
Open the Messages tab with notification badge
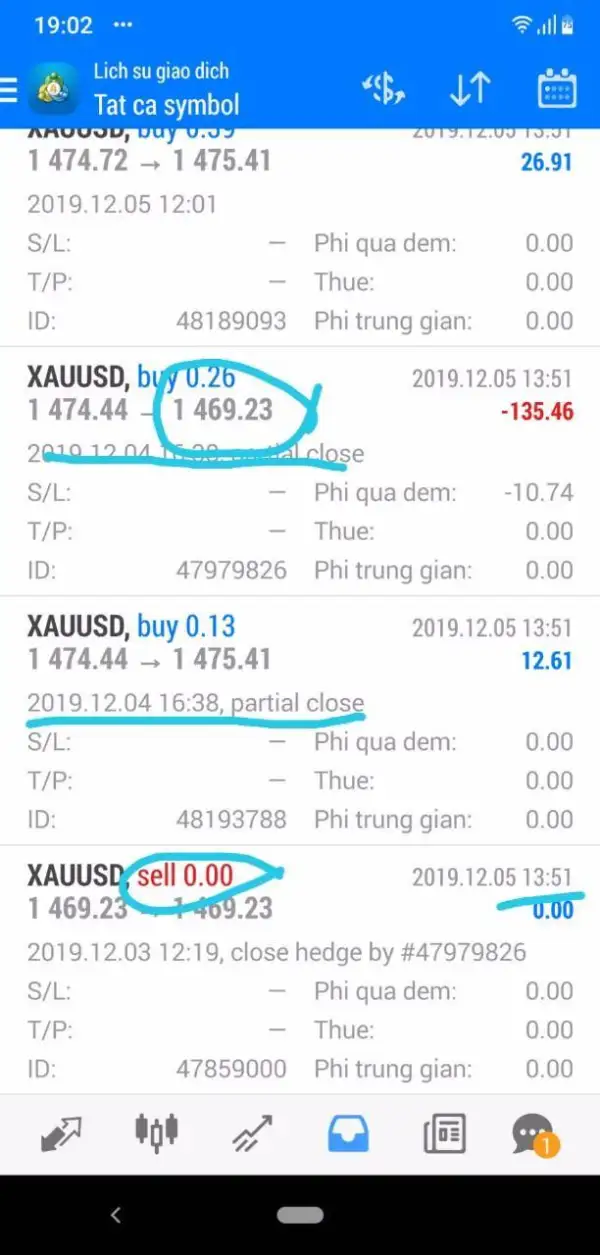click(x=533, y=1133)
